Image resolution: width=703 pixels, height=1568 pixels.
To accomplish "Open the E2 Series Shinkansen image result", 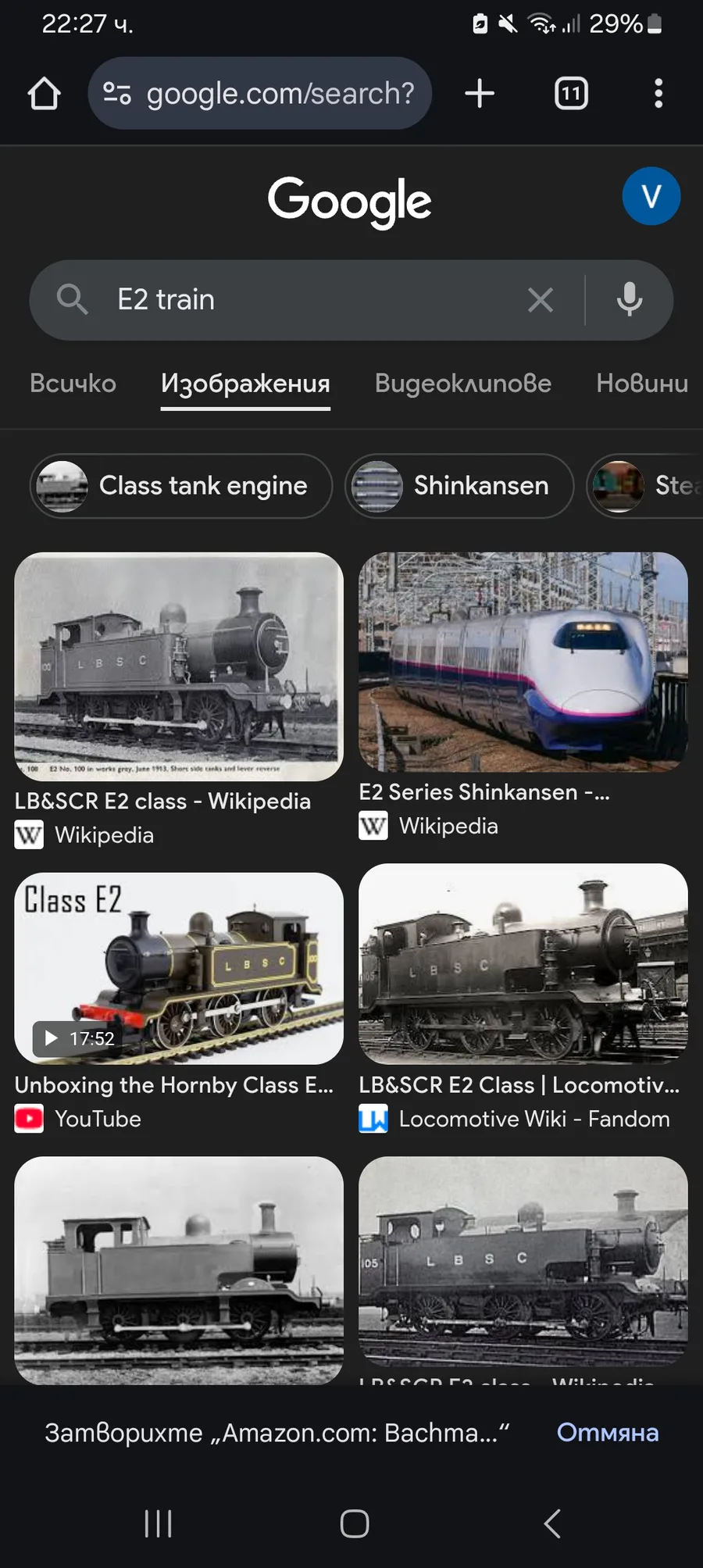I will click(523, 662).
